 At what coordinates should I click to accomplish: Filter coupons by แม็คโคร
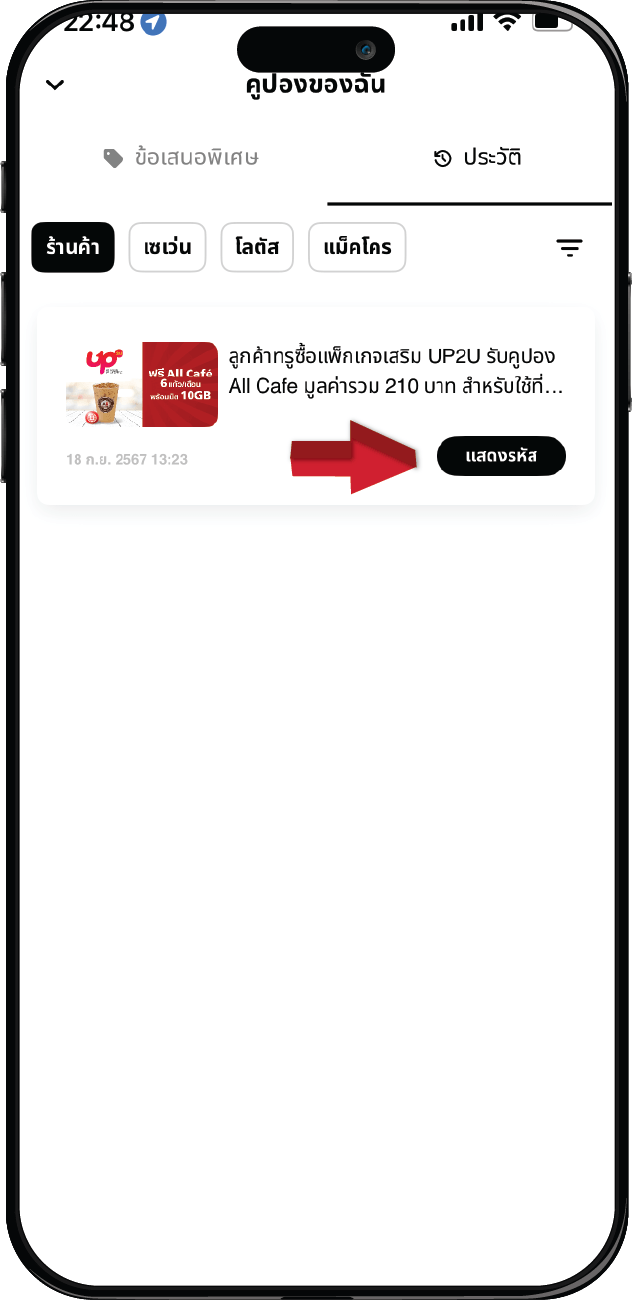(x=357, y=247)
